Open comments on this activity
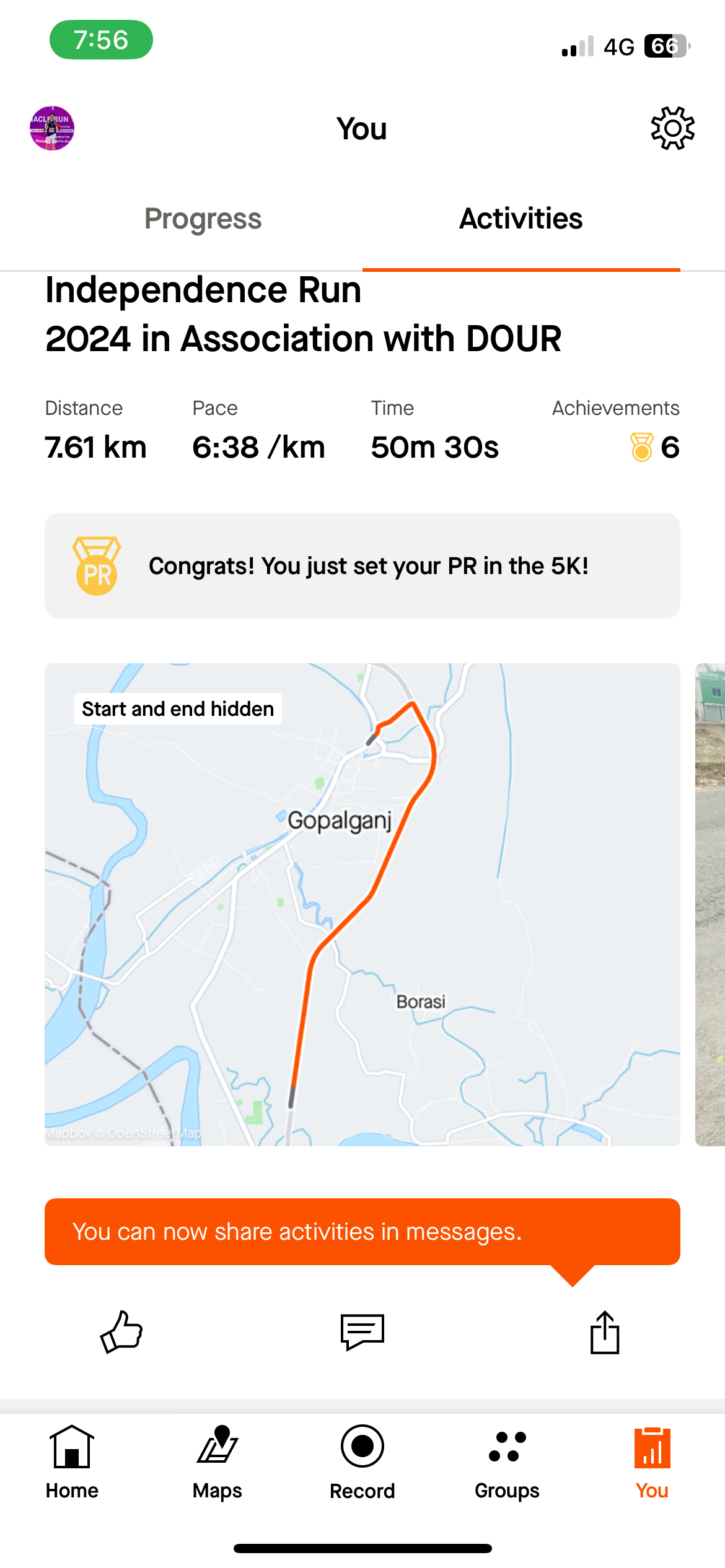Screen dimensions: 725x1568 pyautogui.click(x=362, y=1332)
